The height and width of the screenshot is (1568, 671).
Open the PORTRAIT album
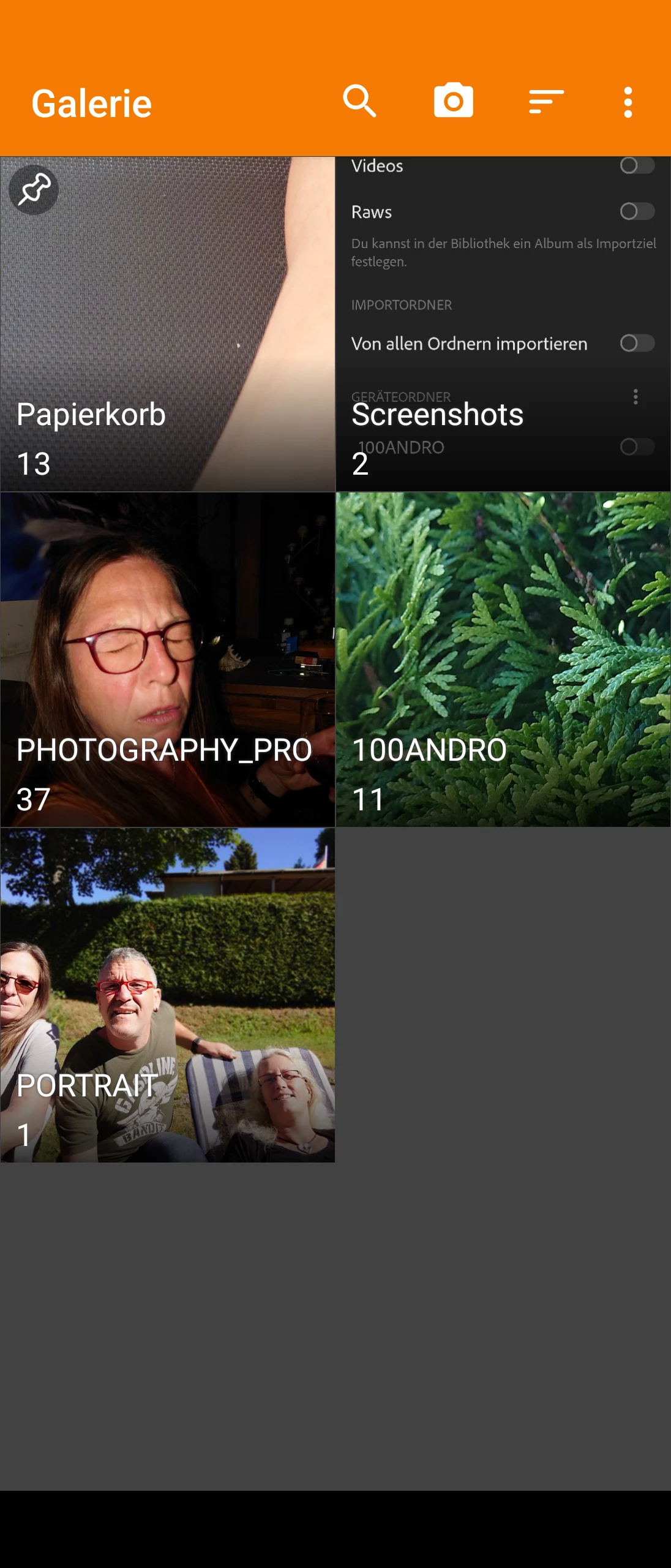coord(168,995)
